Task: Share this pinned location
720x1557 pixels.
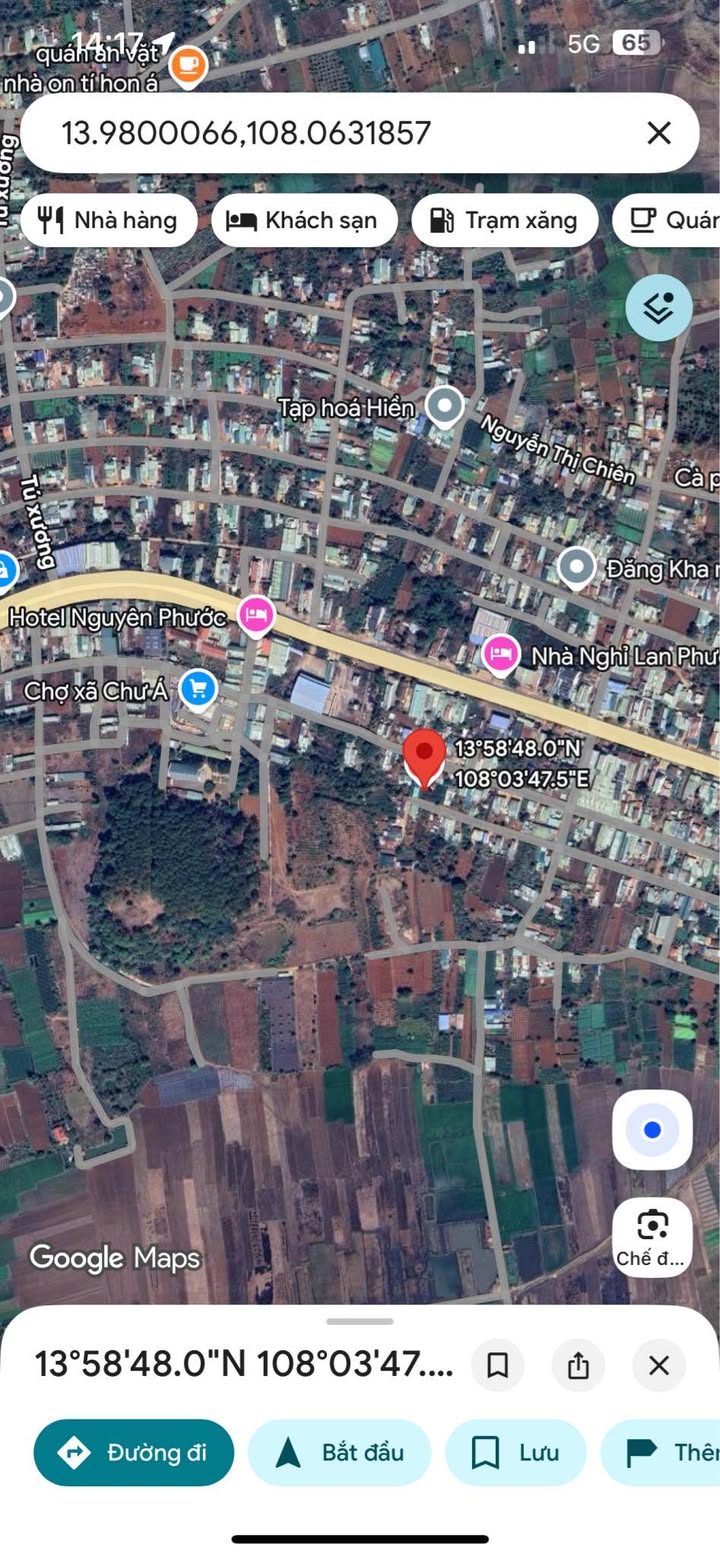Action: pyautogui.click(x=578, y=1365)
